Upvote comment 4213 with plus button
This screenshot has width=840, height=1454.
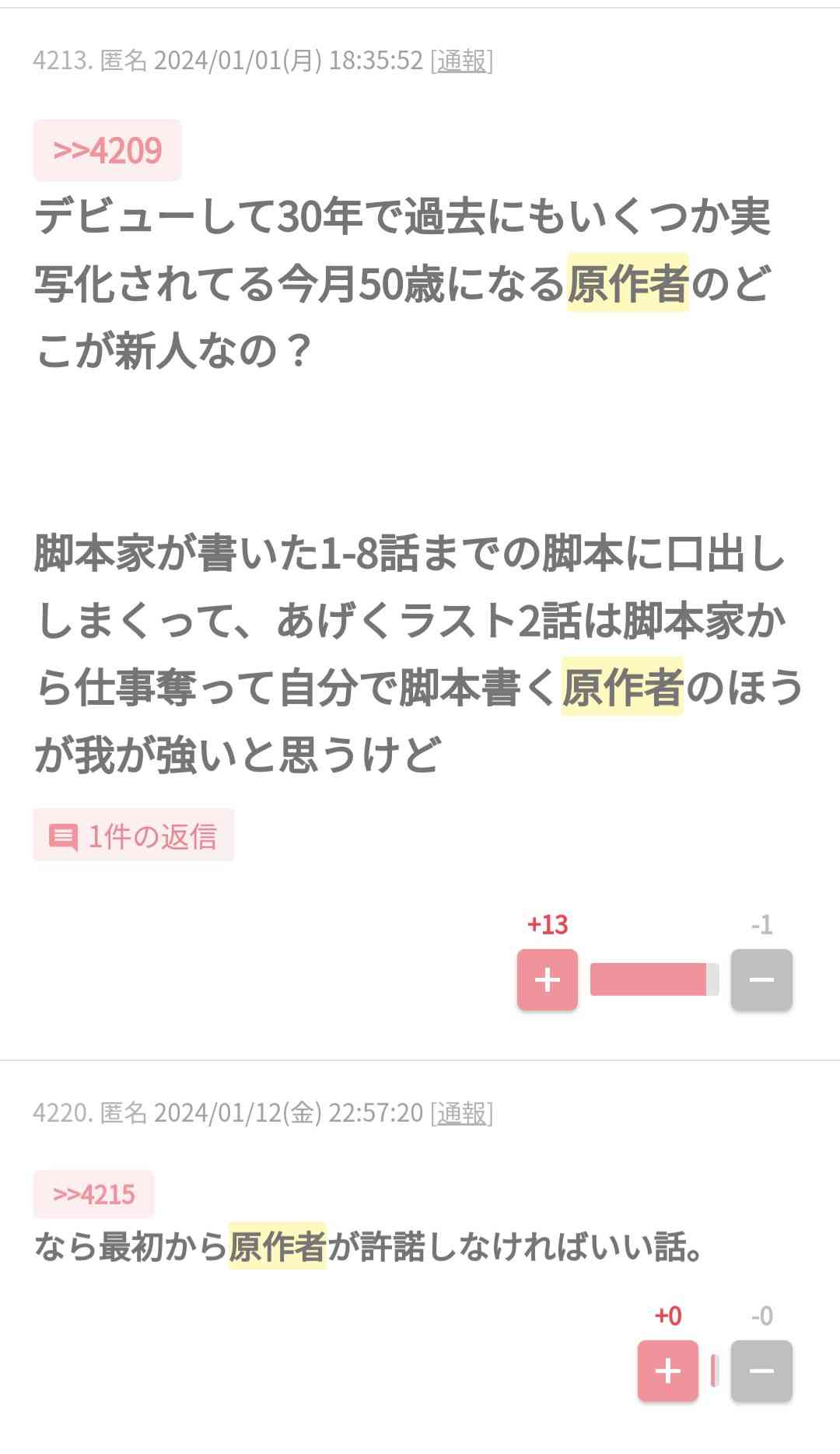[548, 979]
